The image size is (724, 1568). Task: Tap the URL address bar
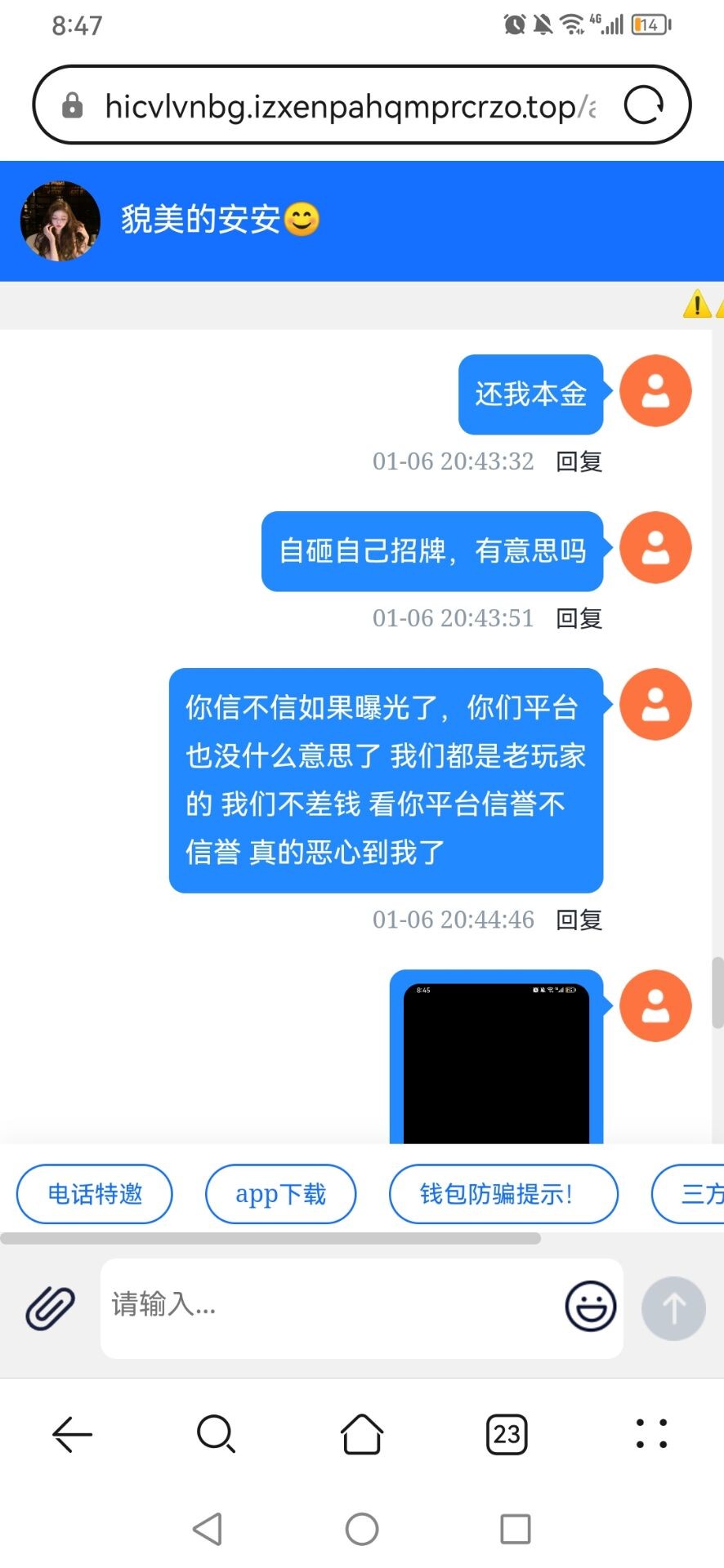[x=343, y=106]
